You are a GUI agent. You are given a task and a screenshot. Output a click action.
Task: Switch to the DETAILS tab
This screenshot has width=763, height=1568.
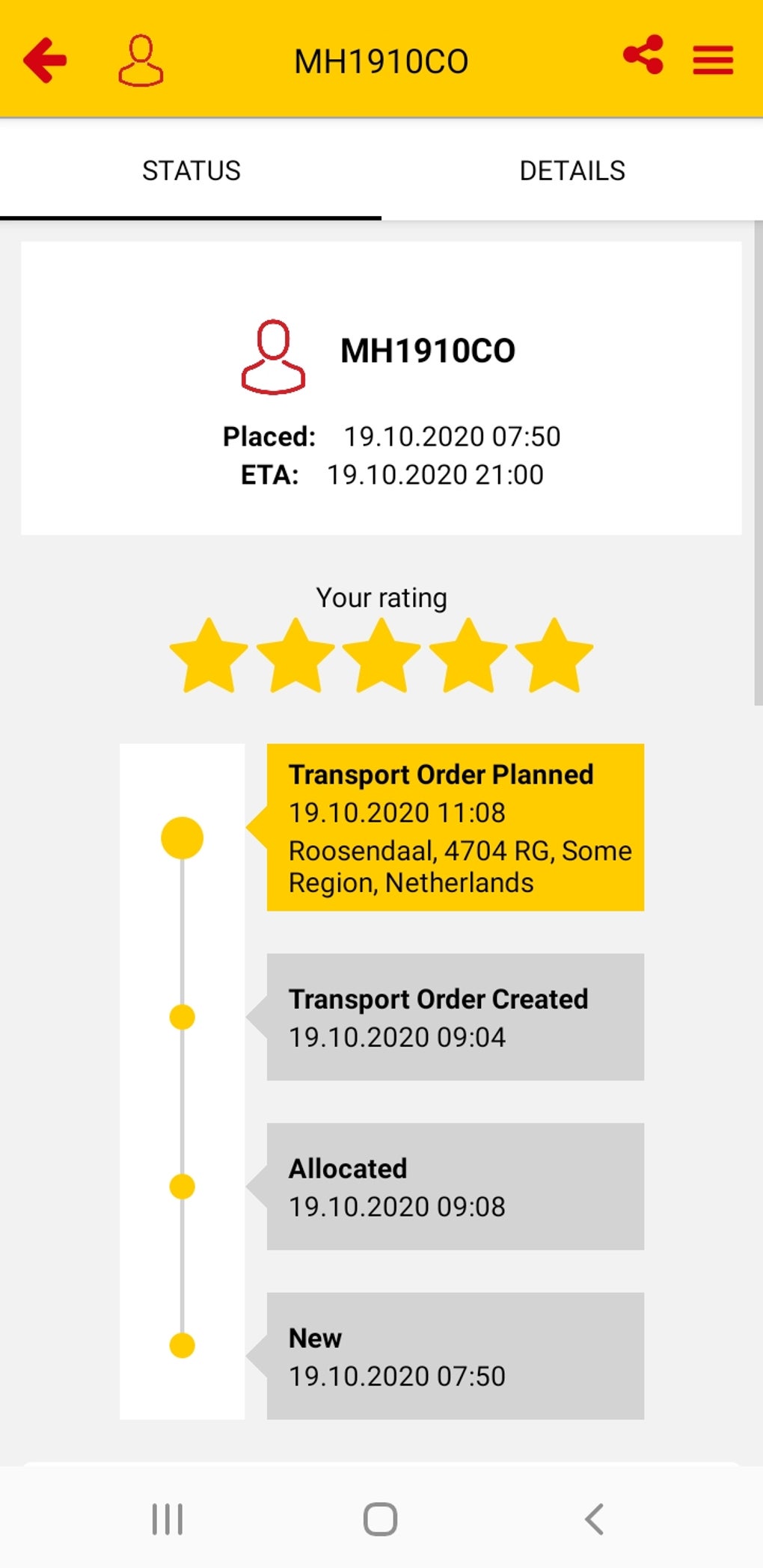(x=572, y=170)
